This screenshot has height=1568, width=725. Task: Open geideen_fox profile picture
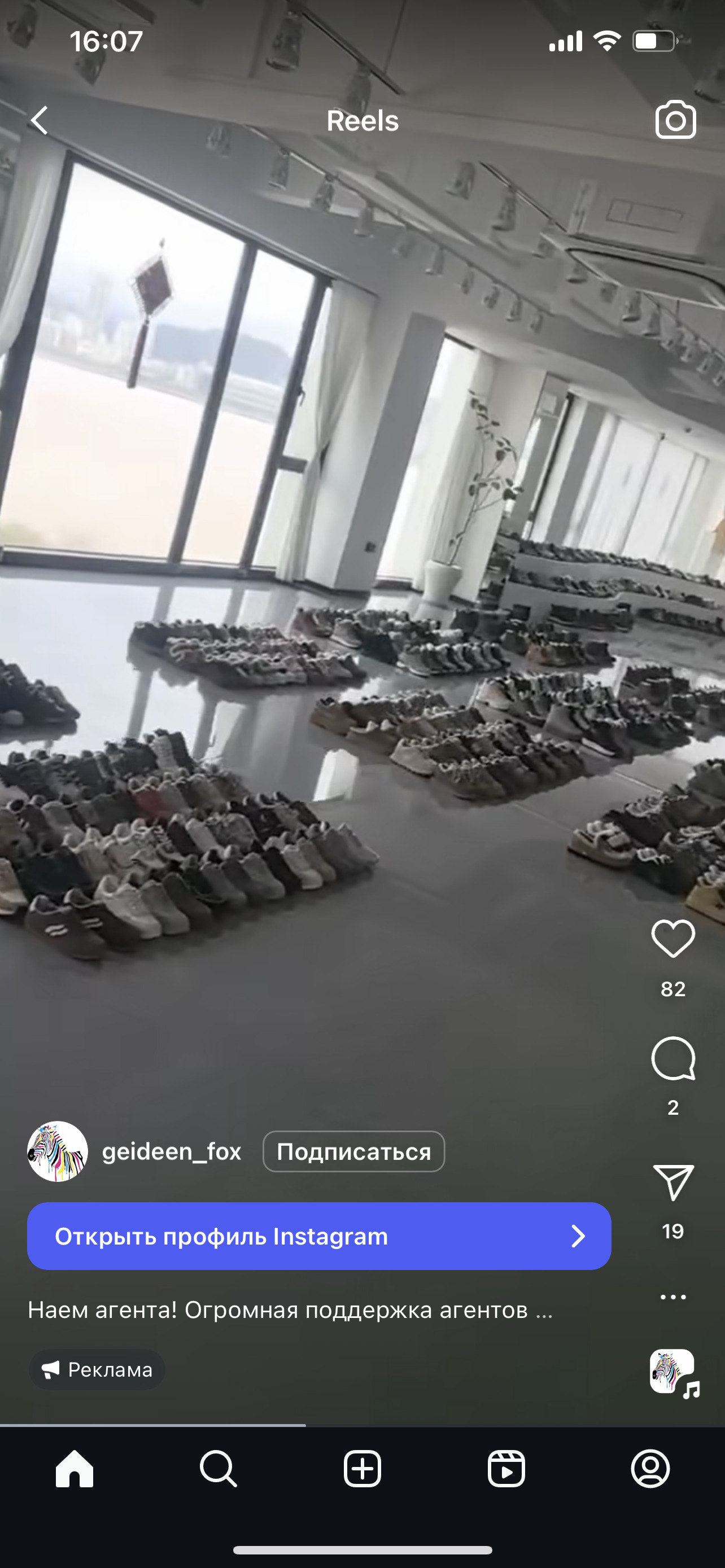click(58, 1151)
